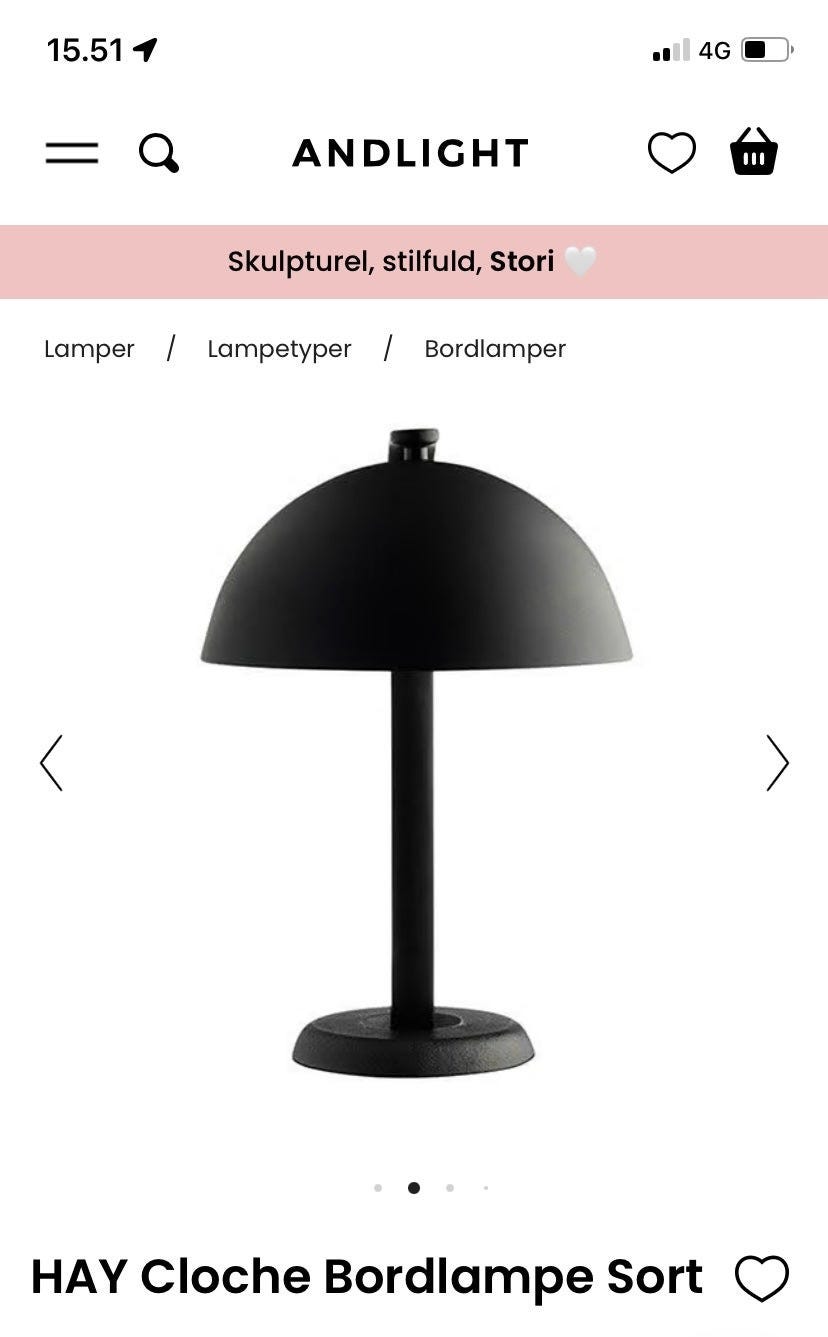Viewport: 828px width, 1337px height.
Task: Expand the left image carousel chevron
Action: [52, 763]
